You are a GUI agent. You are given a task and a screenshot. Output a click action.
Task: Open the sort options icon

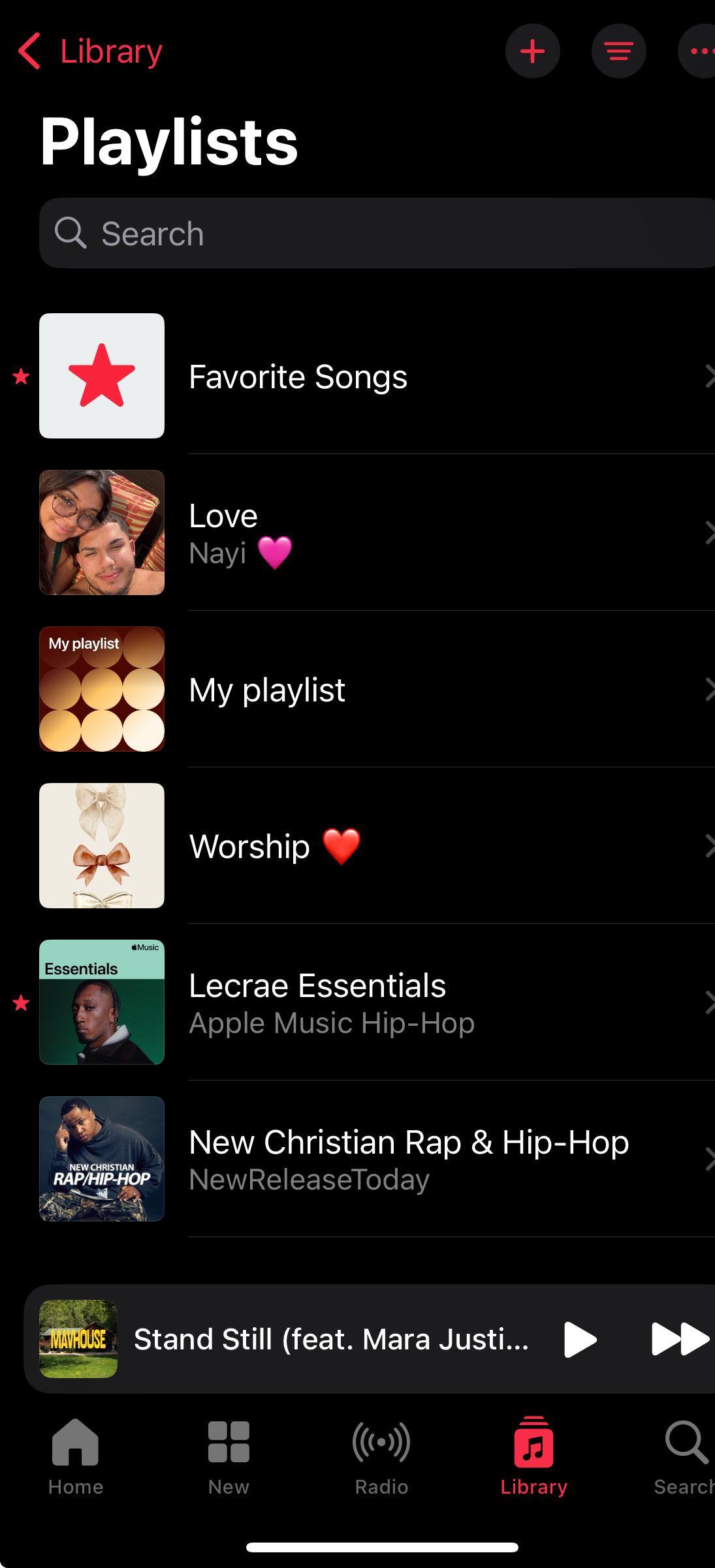click(x=618, y=51)
